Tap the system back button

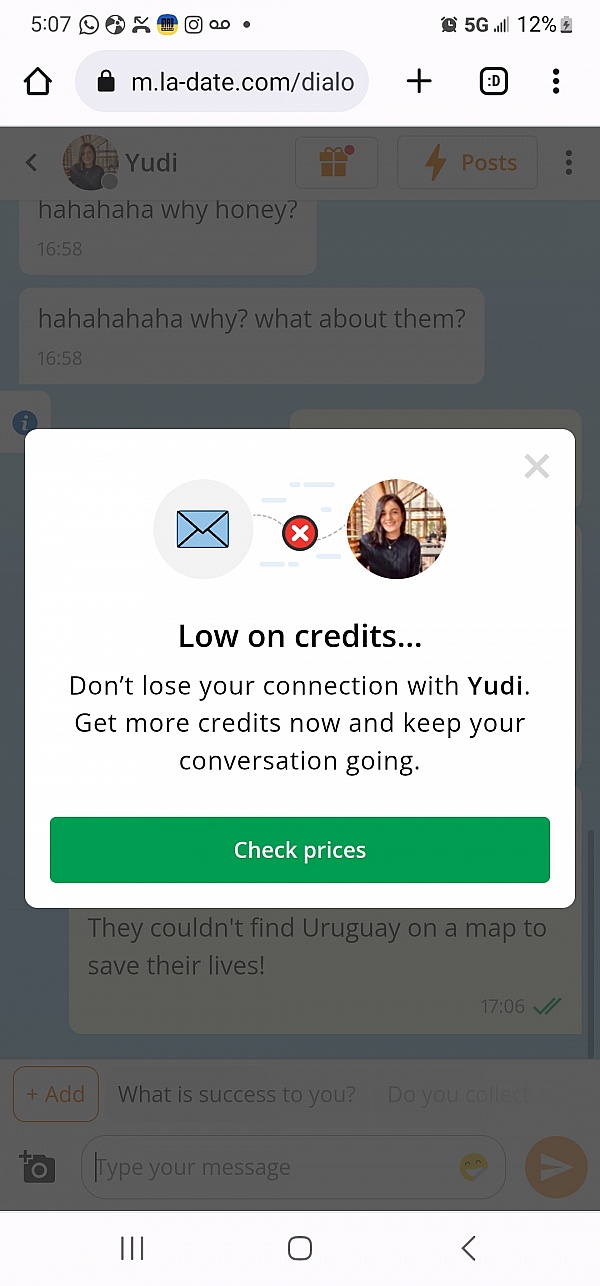click(468, 1247)
